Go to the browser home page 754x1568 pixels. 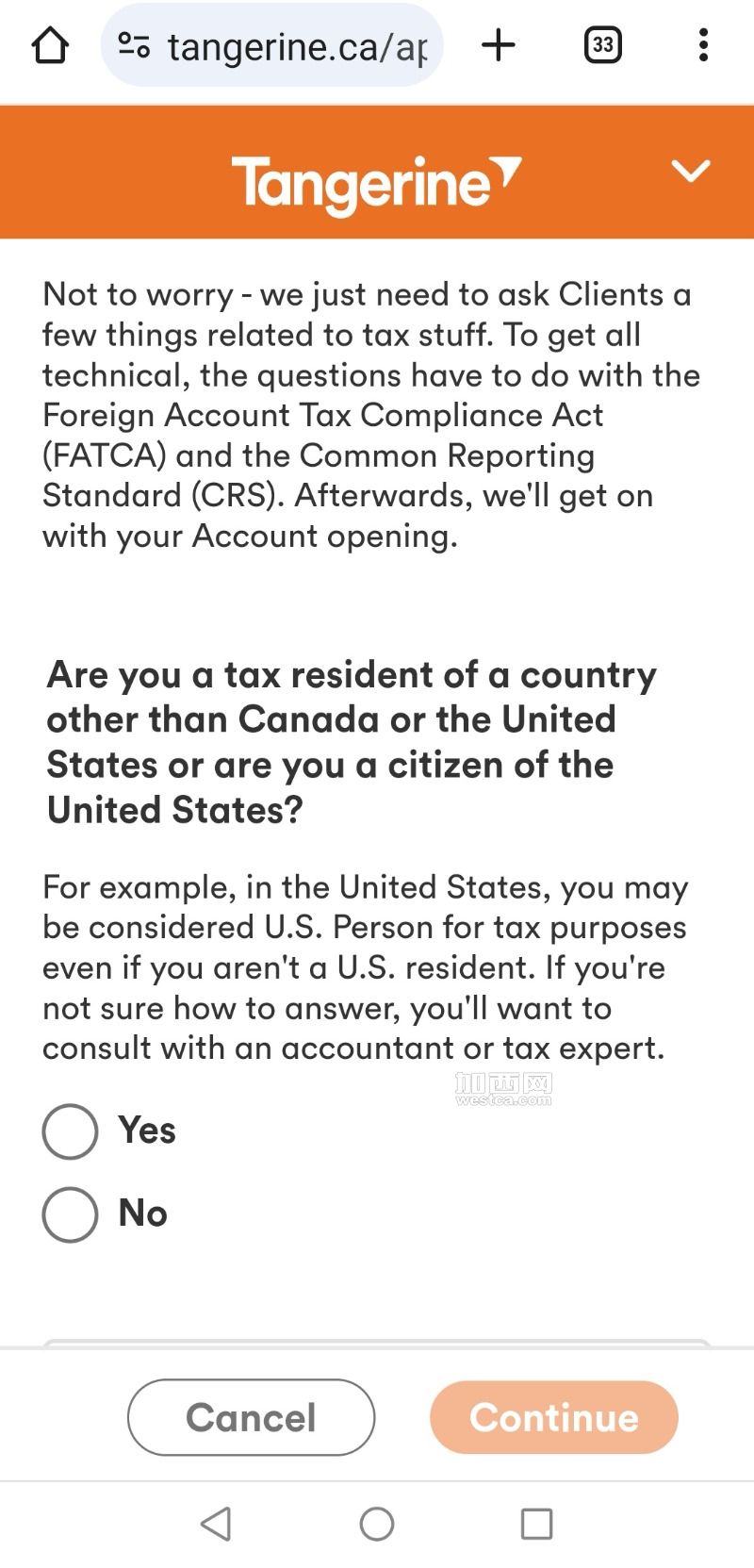(50, 44)
